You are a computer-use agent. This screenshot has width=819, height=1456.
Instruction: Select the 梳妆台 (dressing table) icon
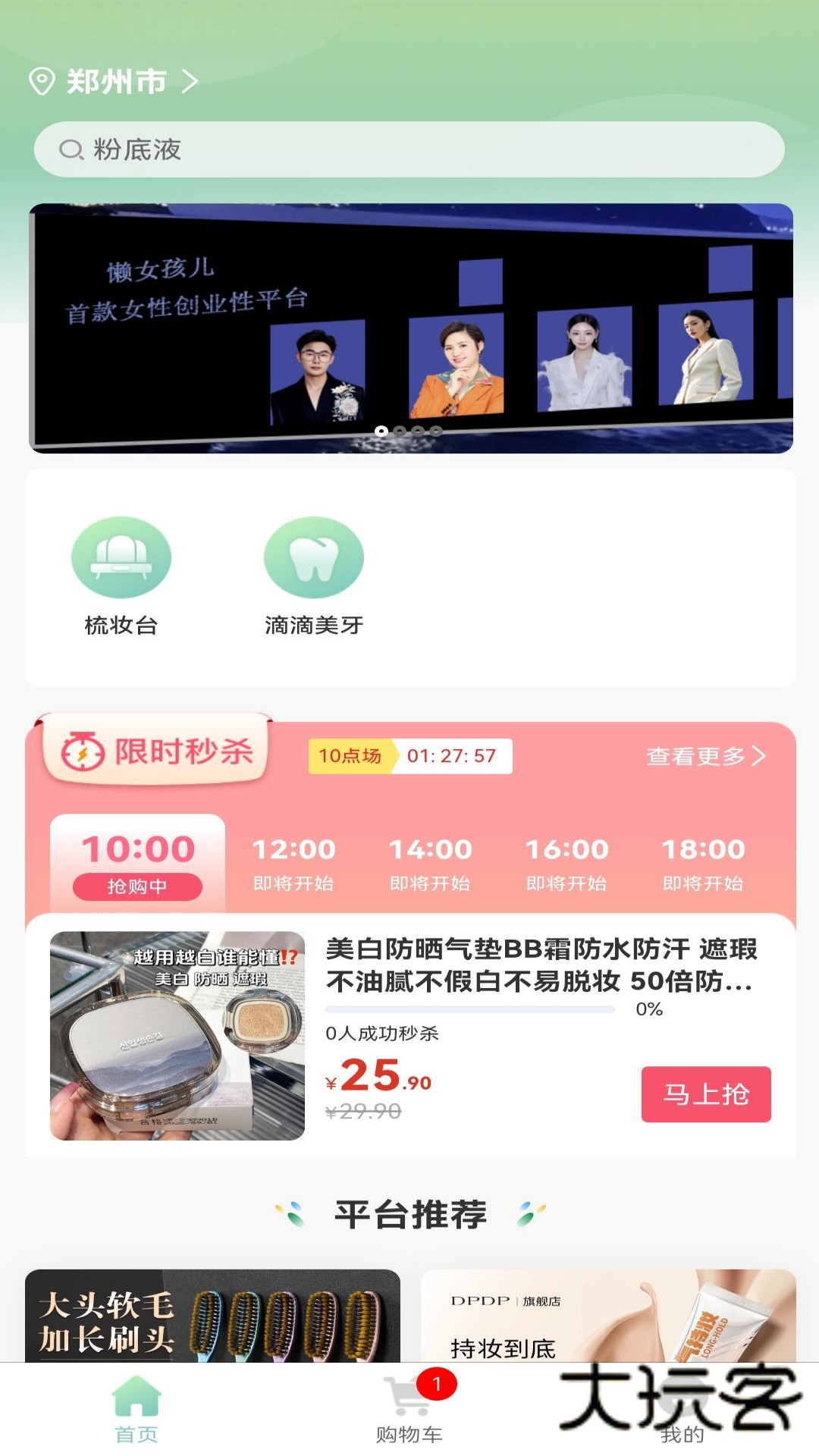click(121, 557)
